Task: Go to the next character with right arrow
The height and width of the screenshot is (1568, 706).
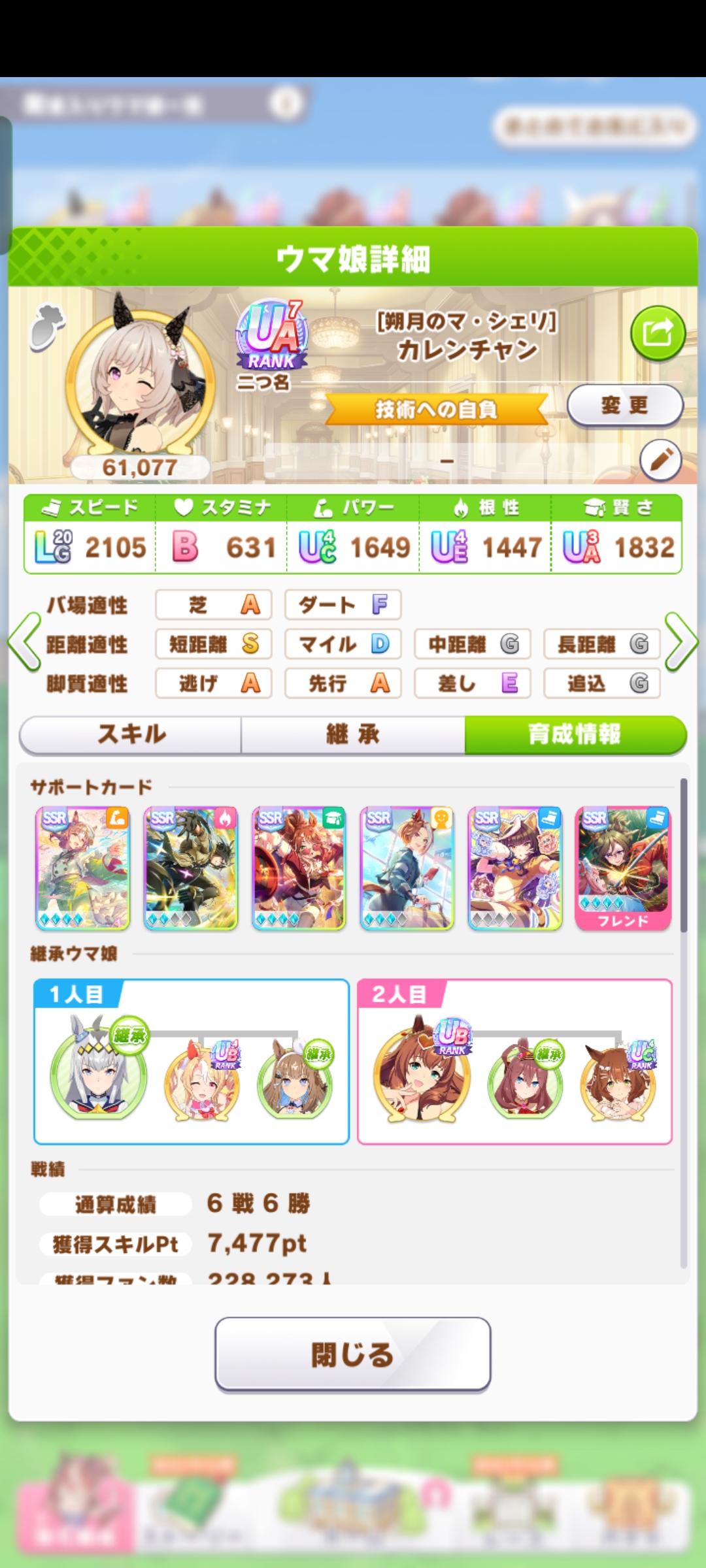Action: tap(681, 643)
